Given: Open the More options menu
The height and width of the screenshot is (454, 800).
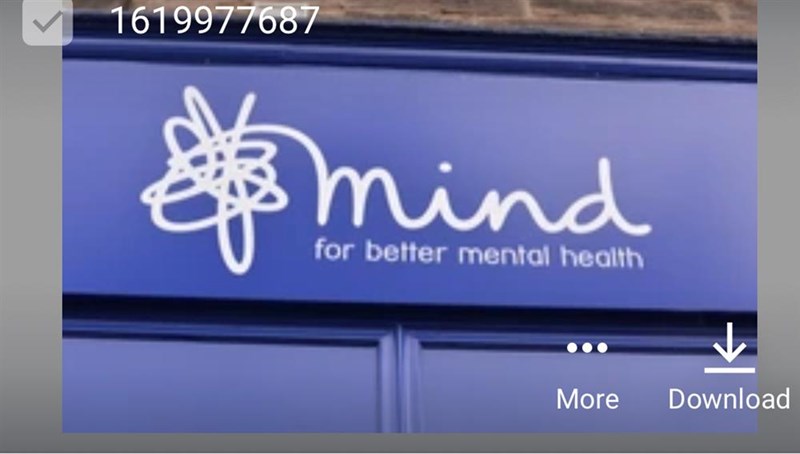Looking at the screenshot, I should 587,372.
